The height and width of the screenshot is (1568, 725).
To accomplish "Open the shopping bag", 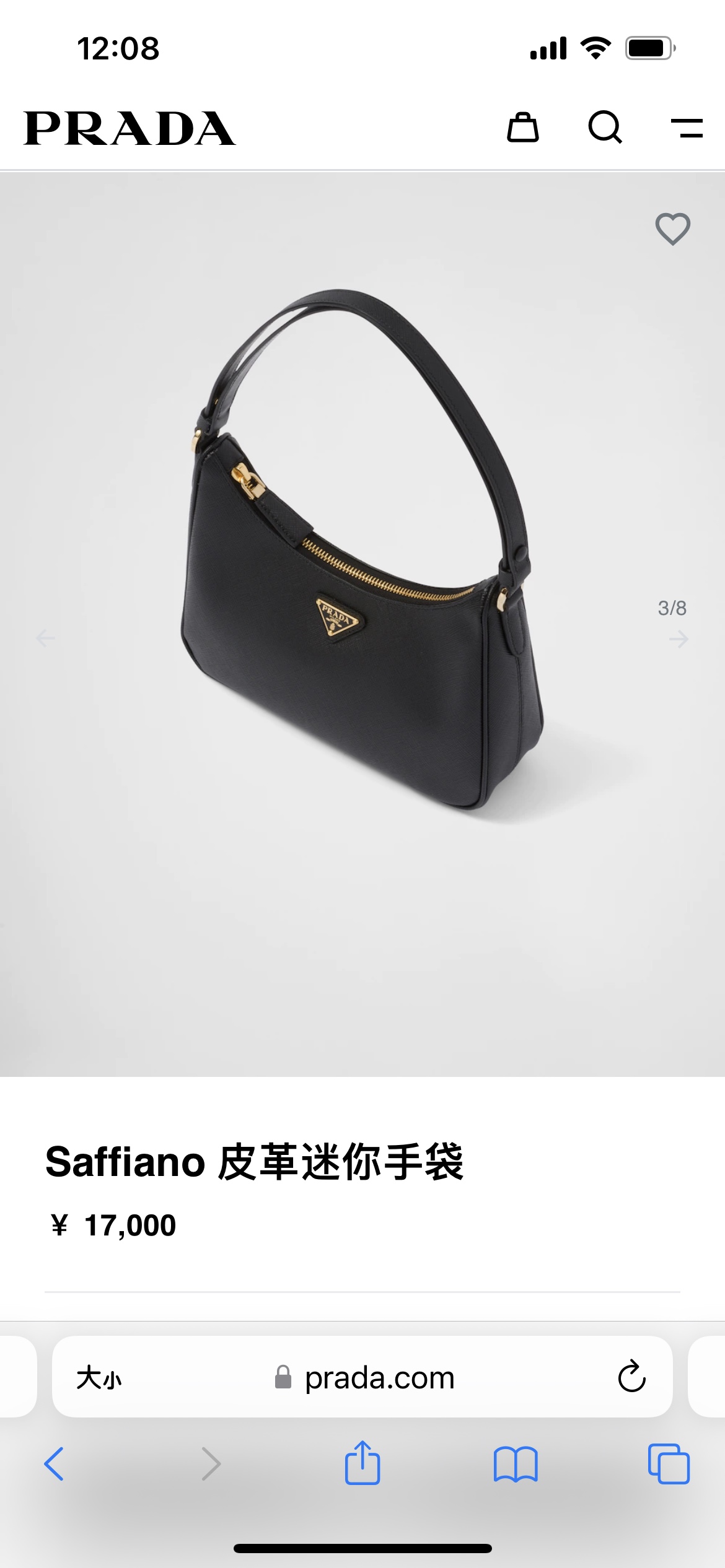I will click(523, 128).
